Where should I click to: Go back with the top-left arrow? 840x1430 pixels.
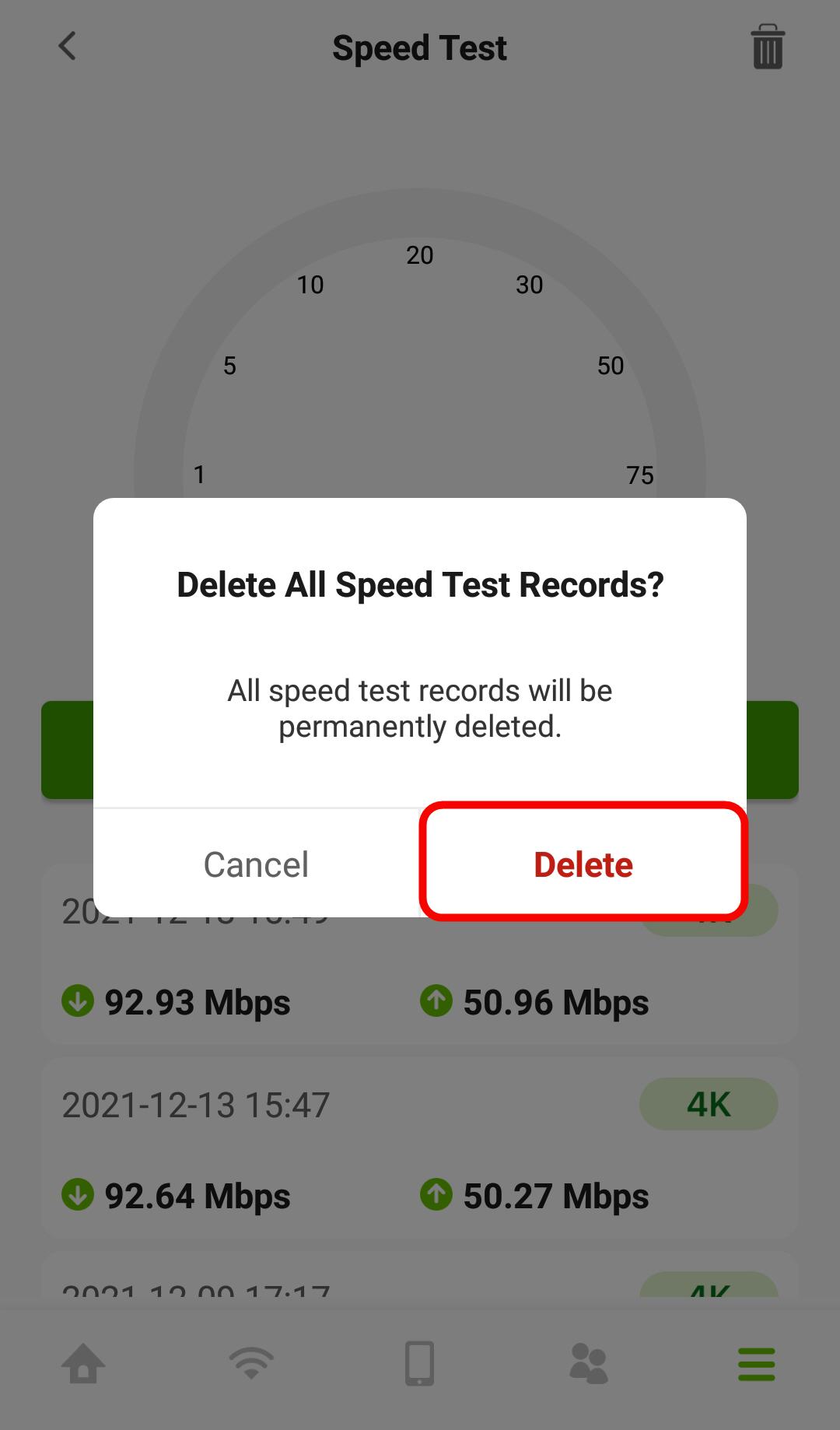tap(68, 46)
